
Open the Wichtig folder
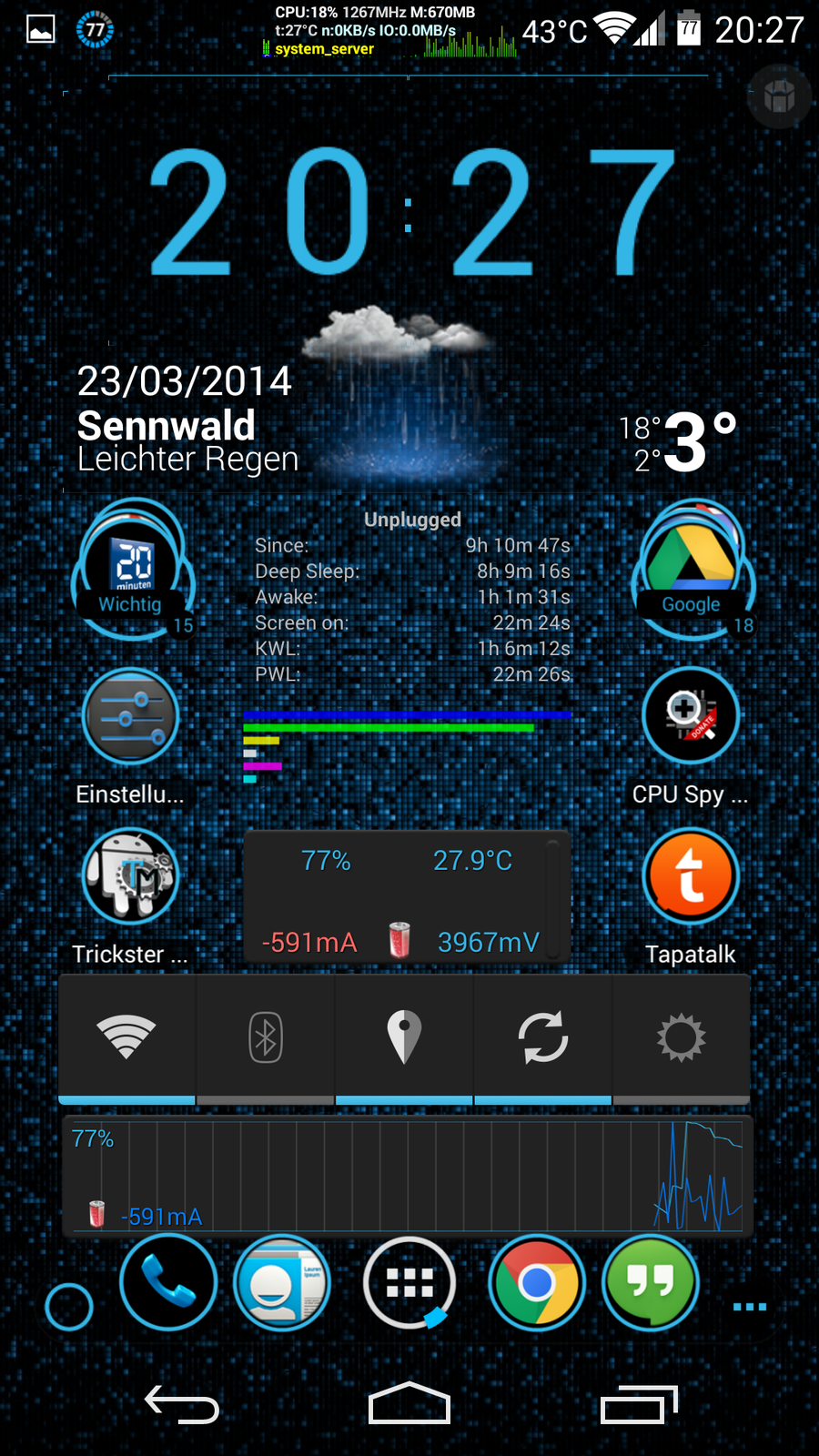click(x=133, y=568)
